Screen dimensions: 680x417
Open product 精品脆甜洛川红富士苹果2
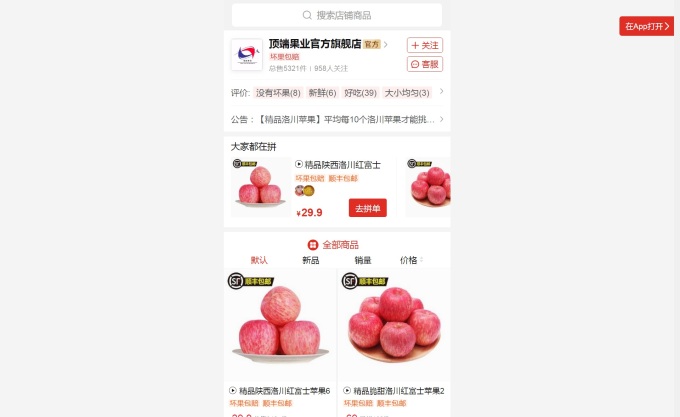click(x=394, y=342)
